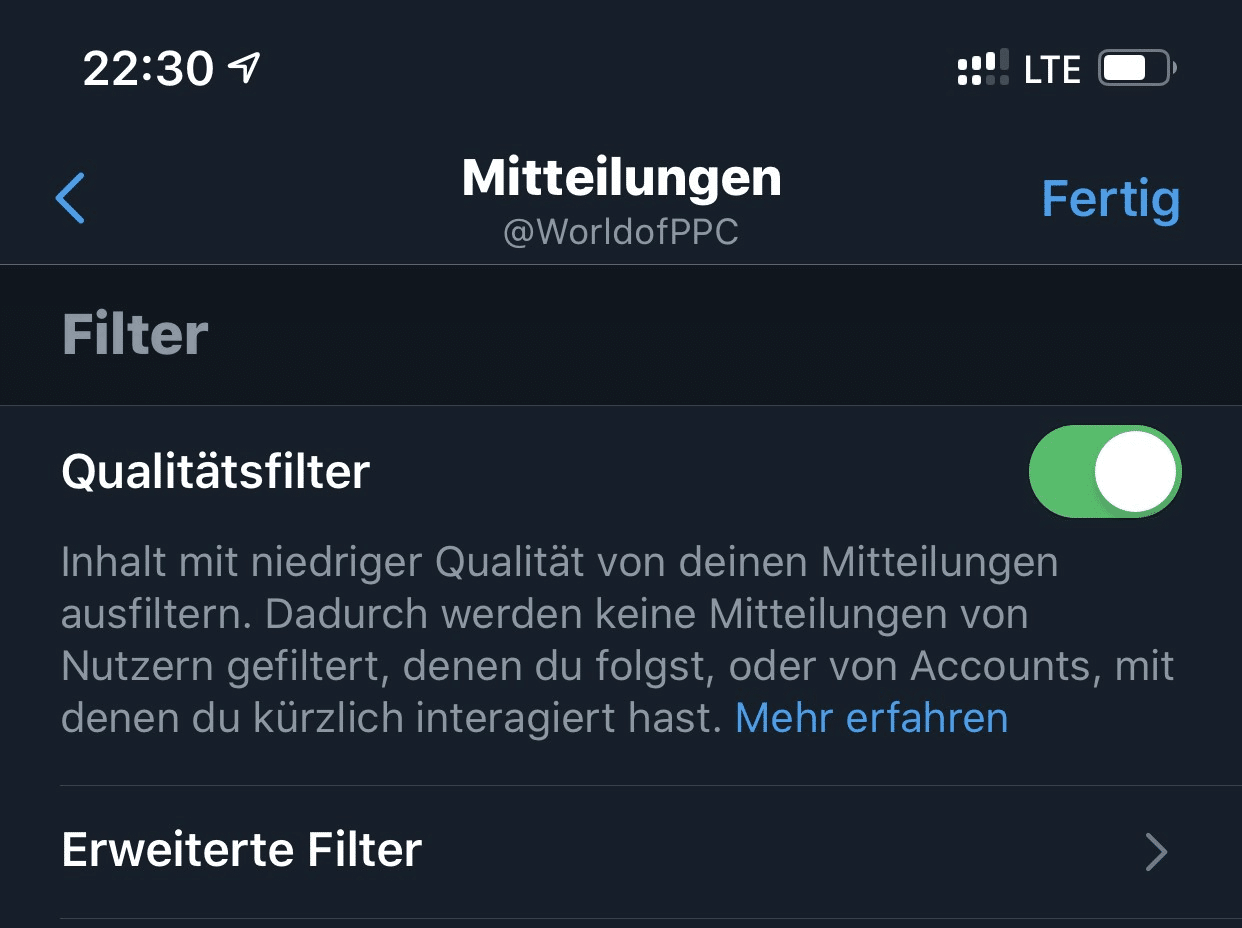Disable the Qualitätsfilter switch
This screenshot has height=928, width=1242.
(x=1105, y=472)
